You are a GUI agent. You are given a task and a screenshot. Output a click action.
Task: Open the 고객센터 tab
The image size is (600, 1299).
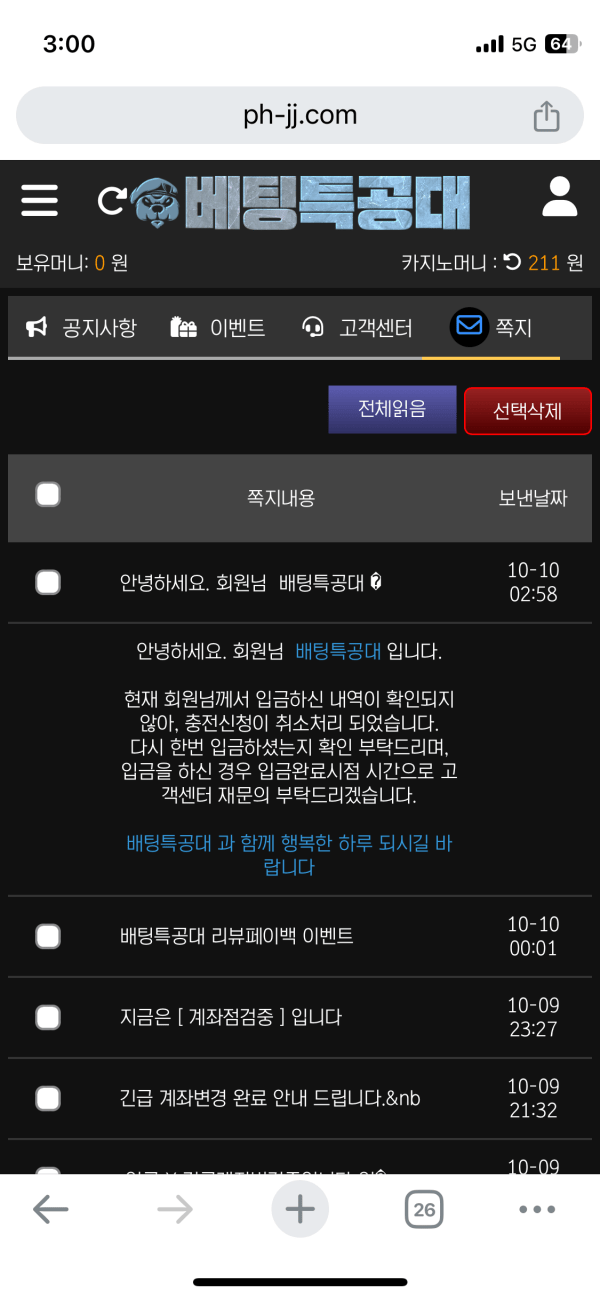(357, 327)
